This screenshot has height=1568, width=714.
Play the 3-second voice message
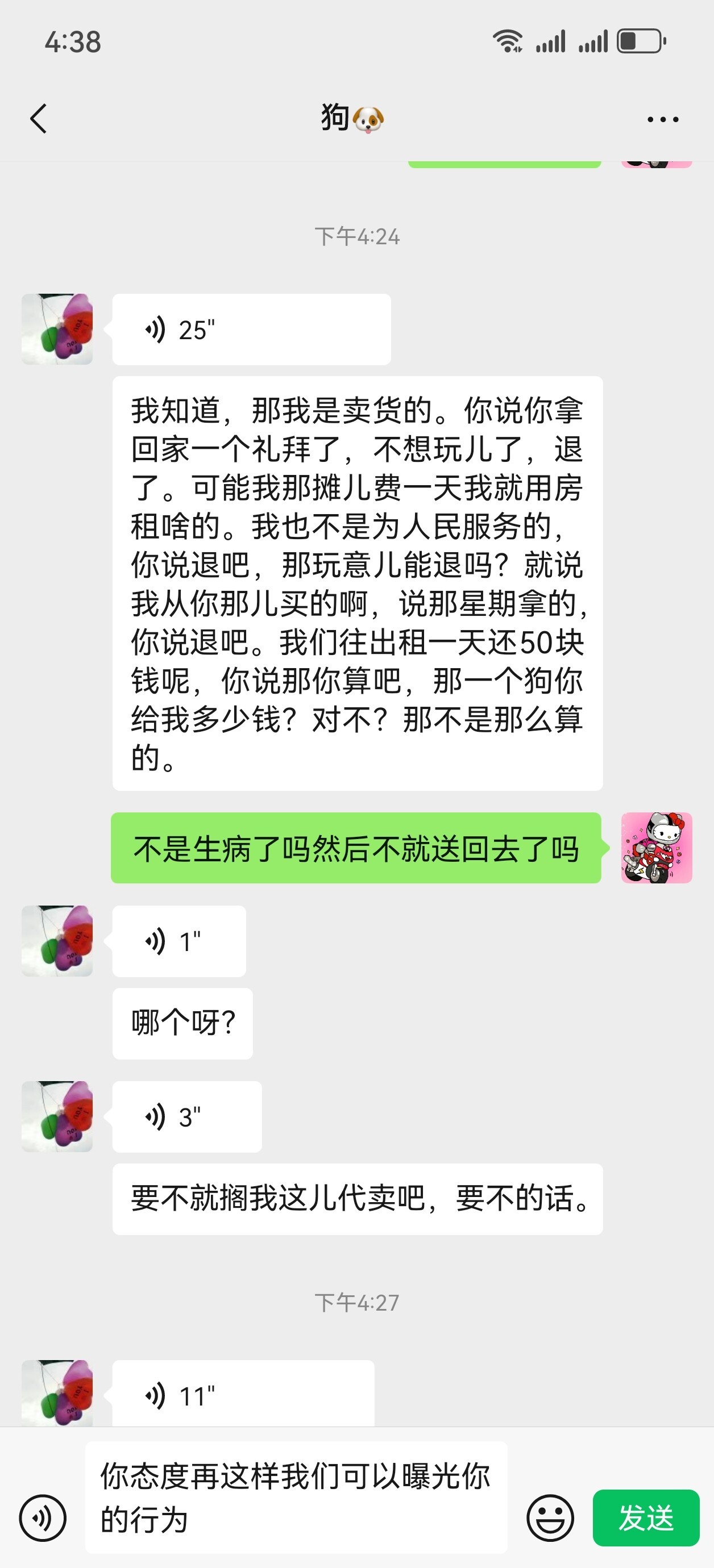coord(187,1117)
